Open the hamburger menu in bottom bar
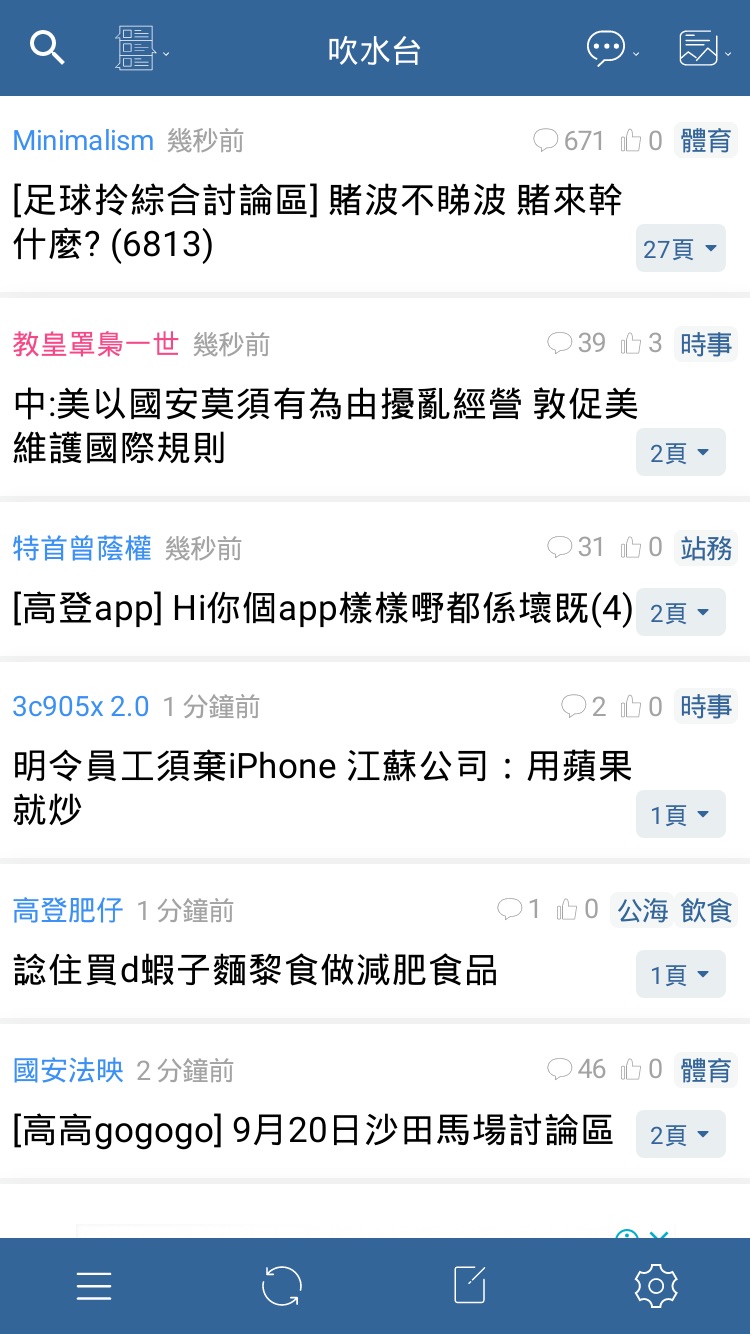 click(x=94, y=1286)
